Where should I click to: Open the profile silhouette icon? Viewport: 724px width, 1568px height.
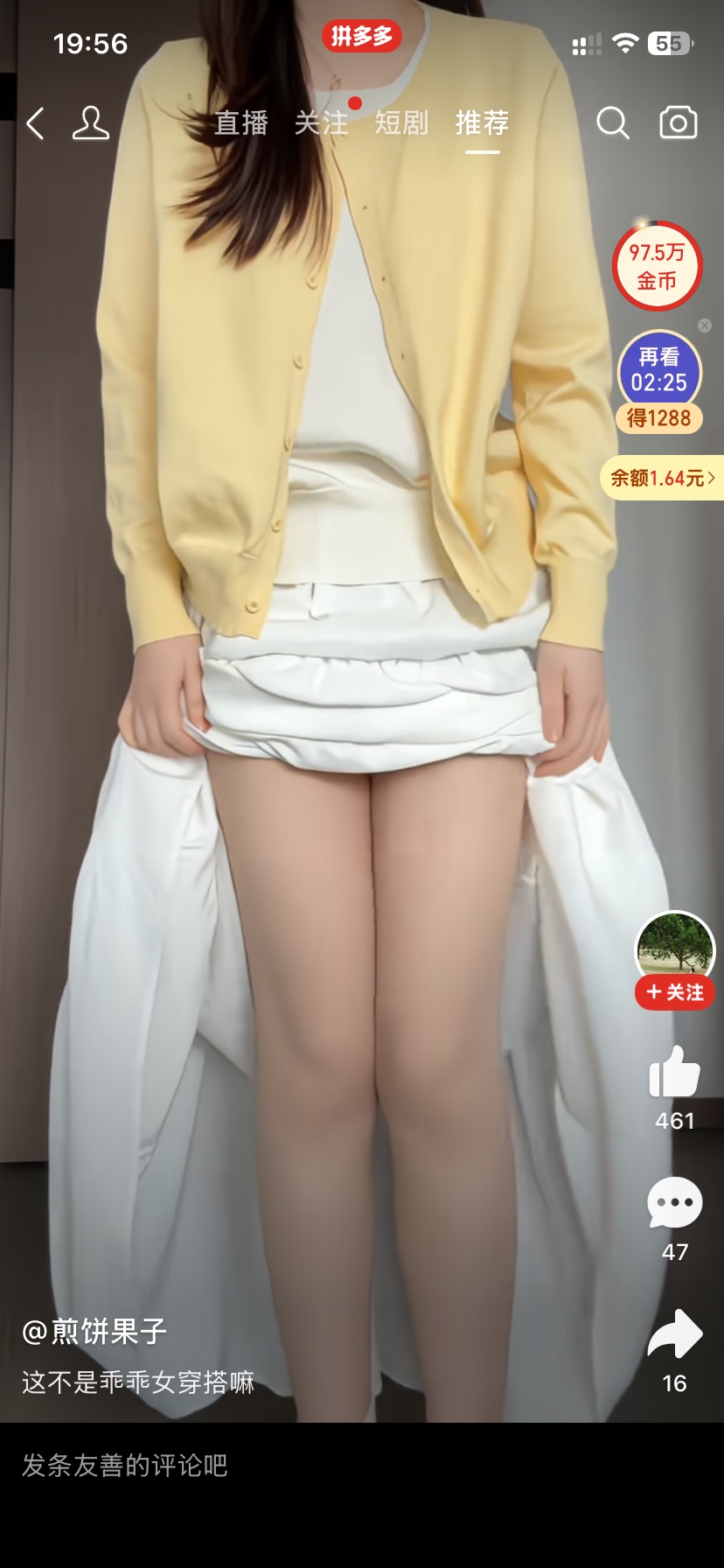tap(90, 123)
